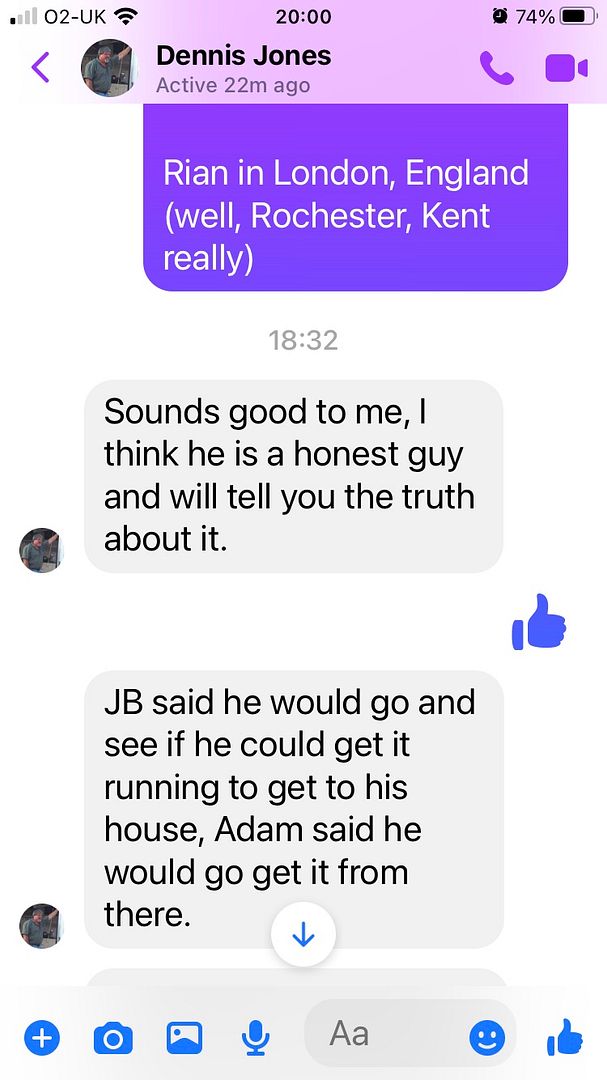607x1080 pixels.
Task: Open the plus menu for more actions
Action: point(43,1037)
